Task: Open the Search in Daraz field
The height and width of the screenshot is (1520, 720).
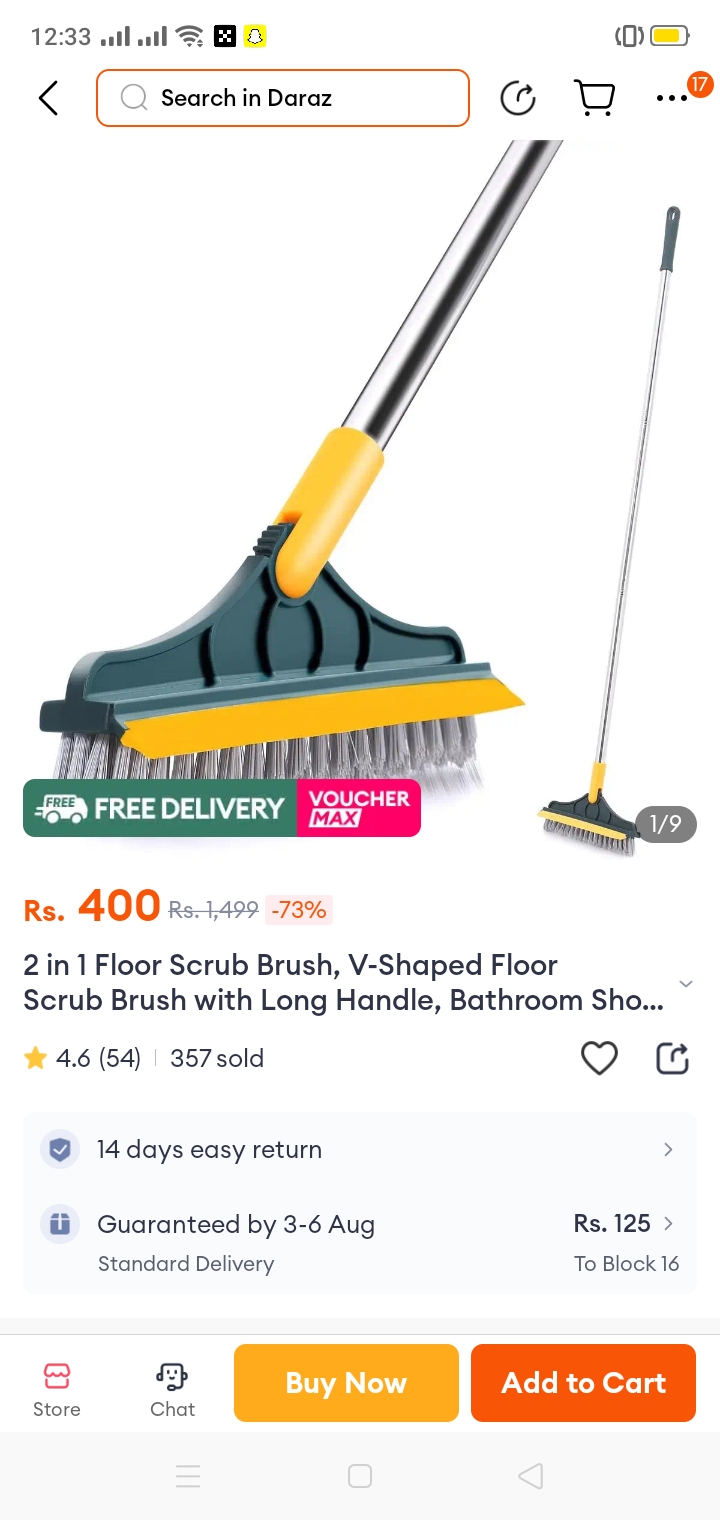Action: pos(283,98)
